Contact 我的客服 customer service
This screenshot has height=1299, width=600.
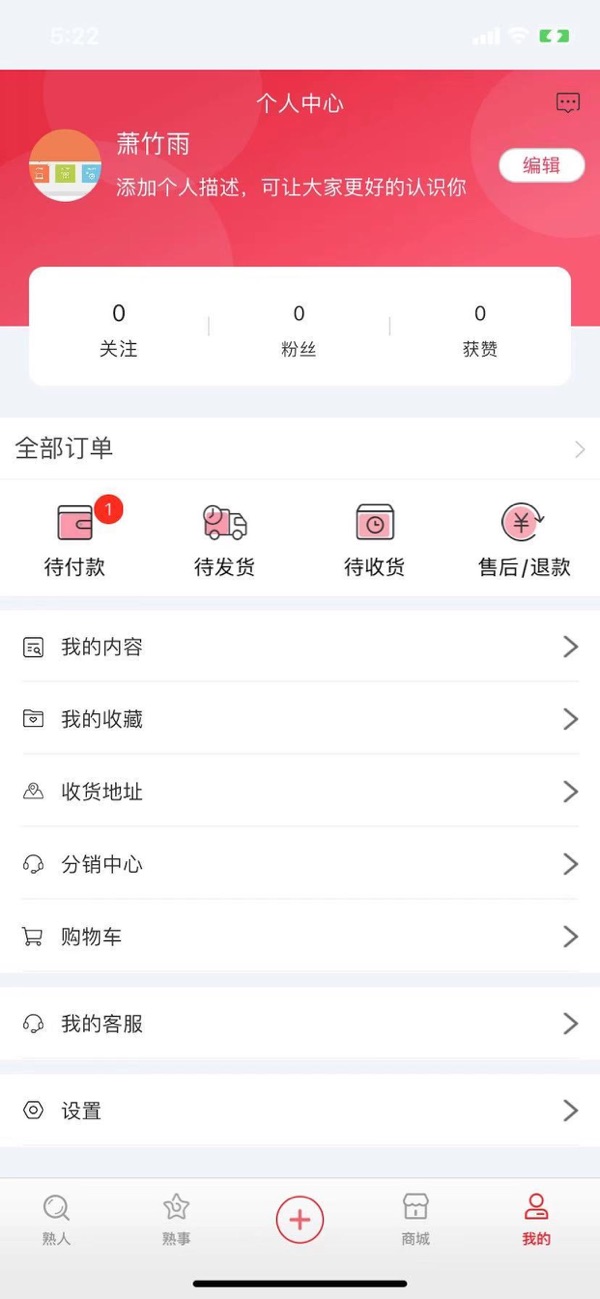[x=300, y=1024]
